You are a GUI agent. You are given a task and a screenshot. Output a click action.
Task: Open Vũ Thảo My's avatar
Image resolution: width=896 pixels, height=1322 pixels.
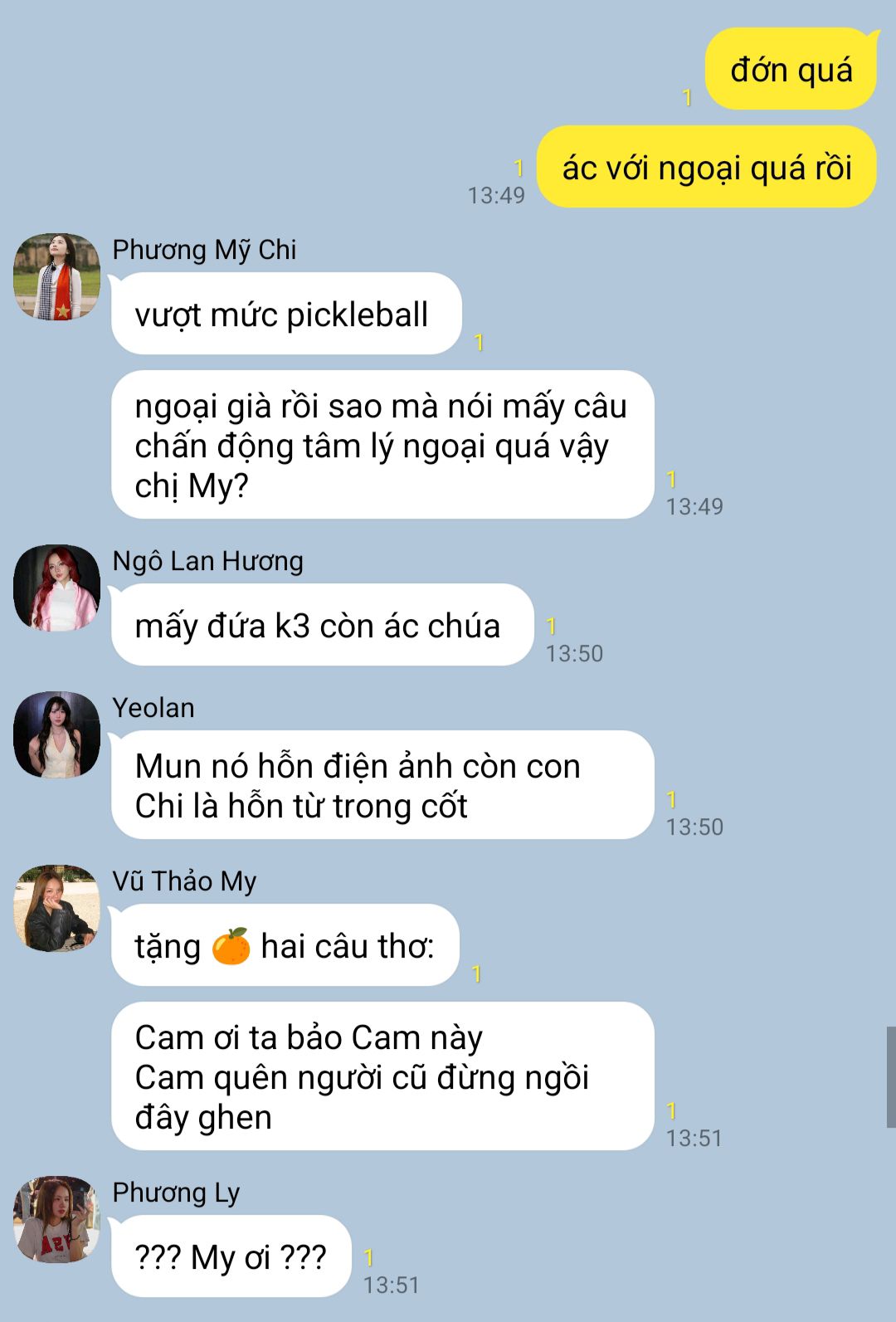[x=56, y=909]
